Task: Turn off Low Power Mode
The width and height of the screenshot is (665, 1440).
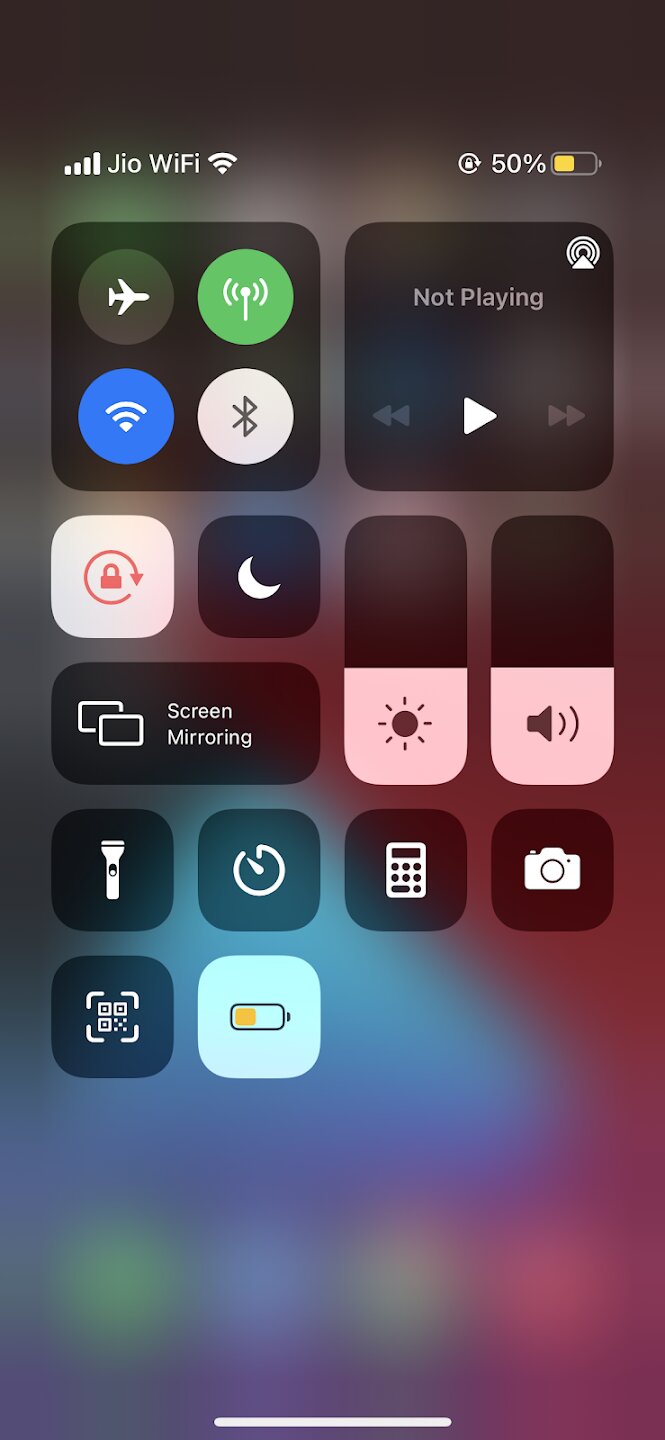Action: click(259, 1017)
